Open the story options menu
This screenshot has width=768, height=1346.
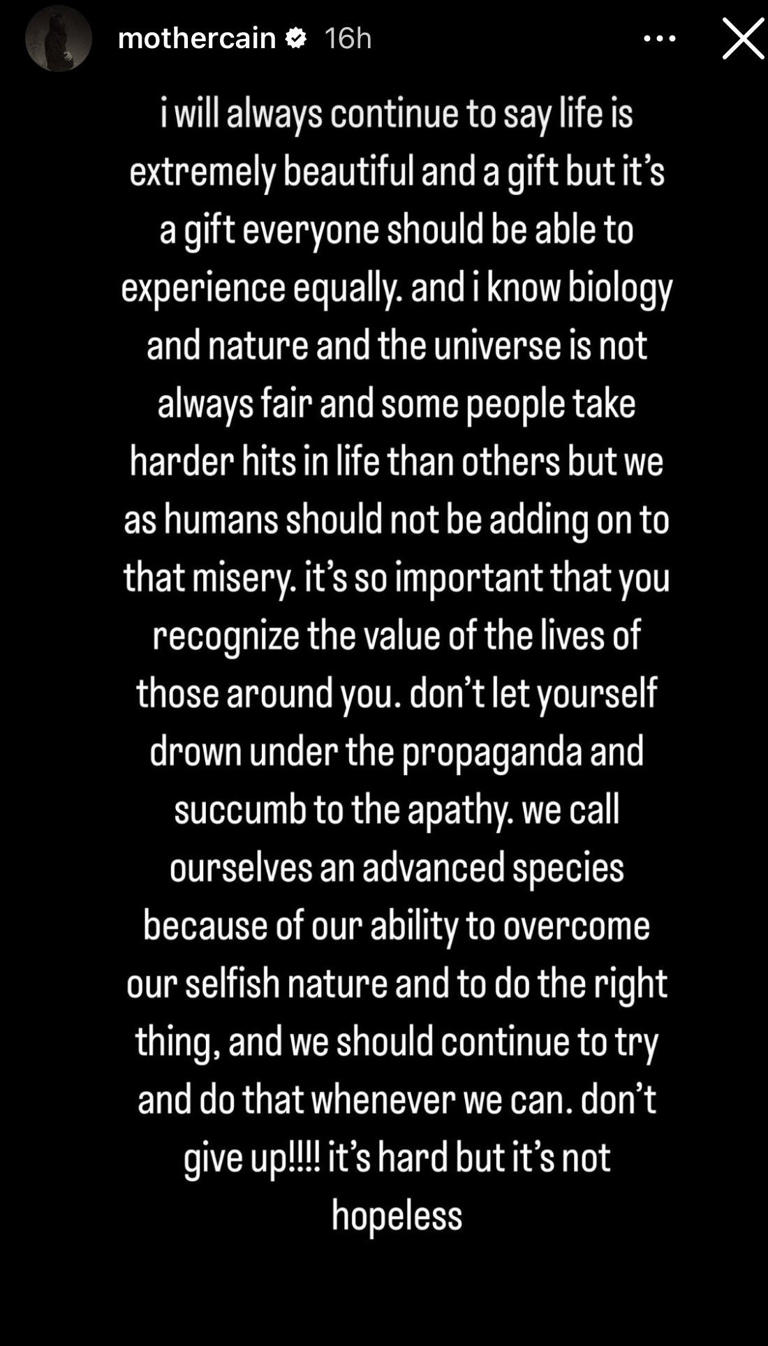[x=660, y=39]
